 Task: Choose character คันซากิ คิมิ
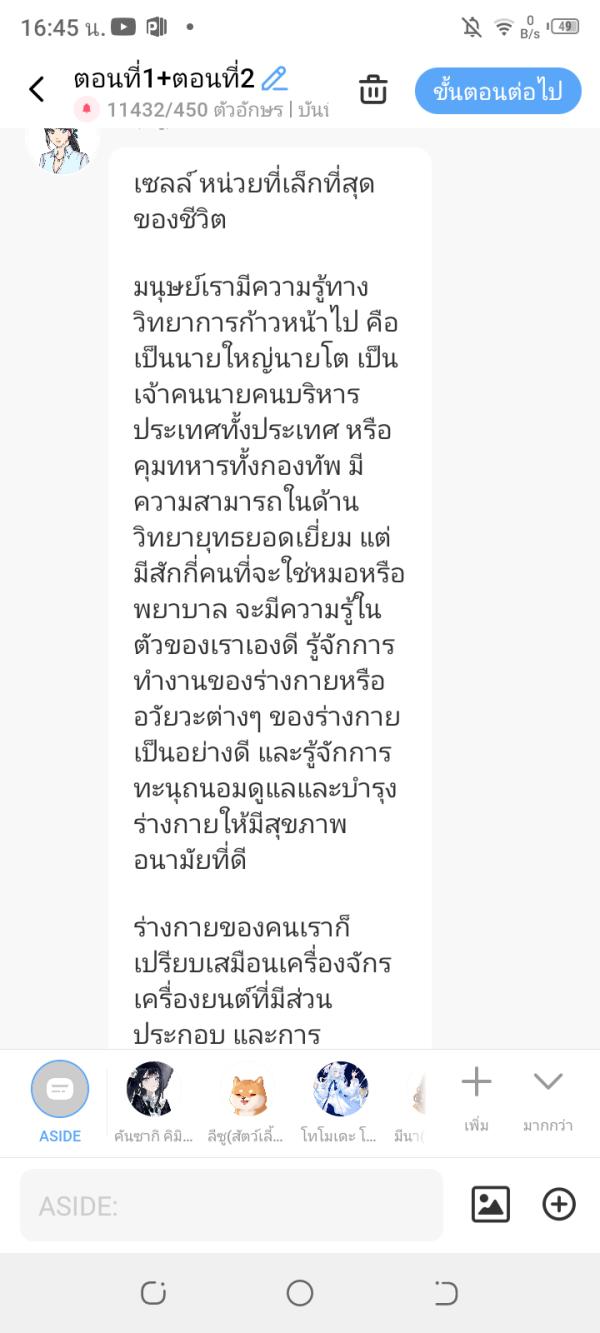[x=151, y=1090]
